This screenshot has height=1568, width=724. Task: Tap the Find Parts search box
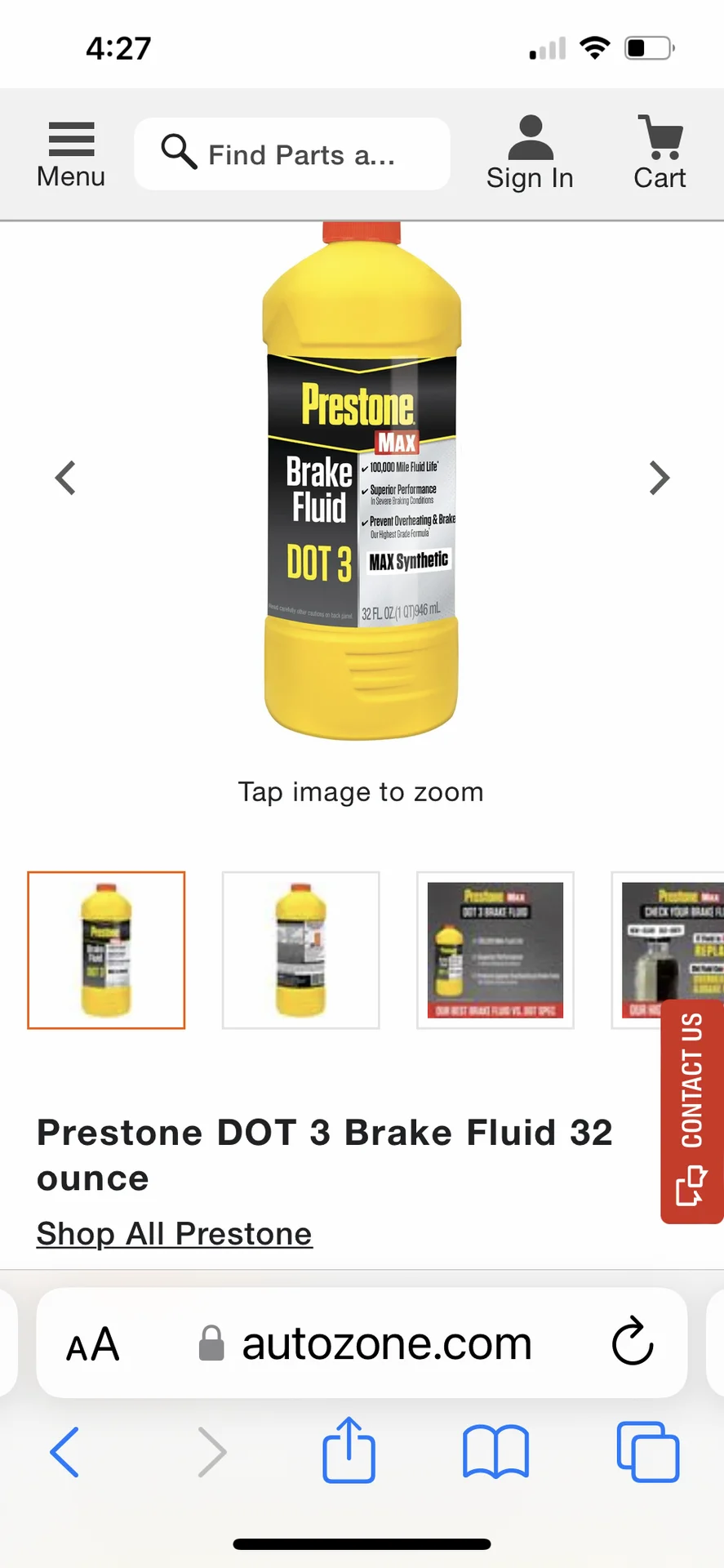[291, 154]
